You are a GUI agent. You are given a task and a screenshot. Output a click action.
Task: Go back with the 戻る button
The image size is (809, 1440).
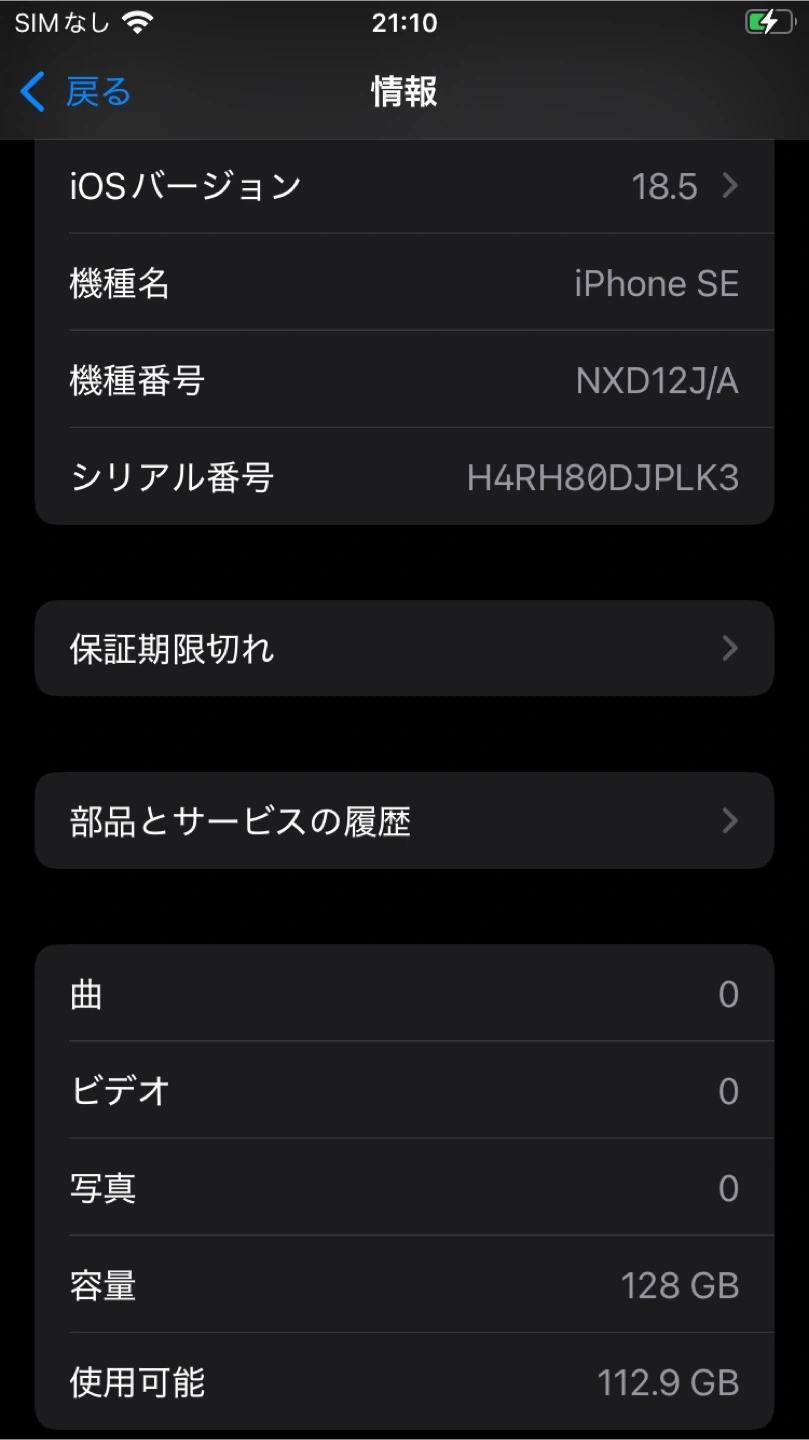coord(76,92)
